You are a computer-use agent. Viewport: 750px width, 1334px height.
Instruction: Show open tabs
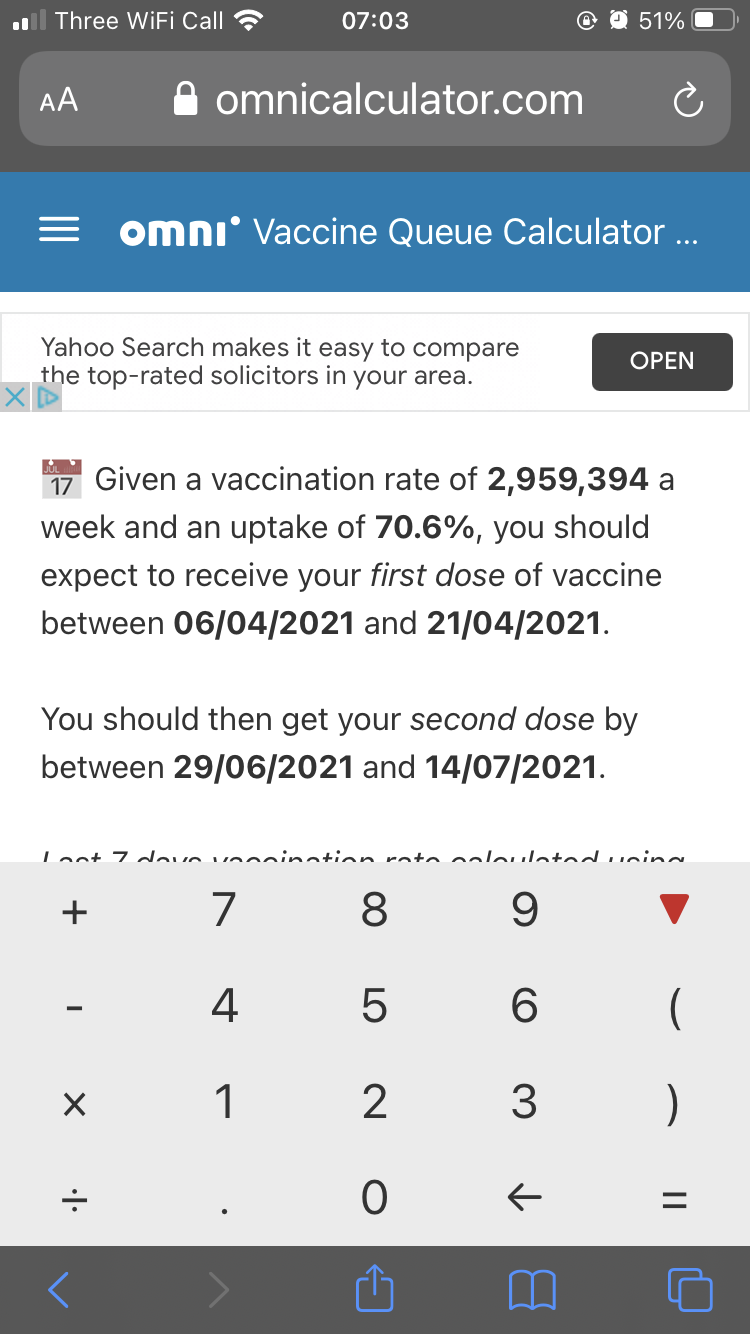point(689,1290)
